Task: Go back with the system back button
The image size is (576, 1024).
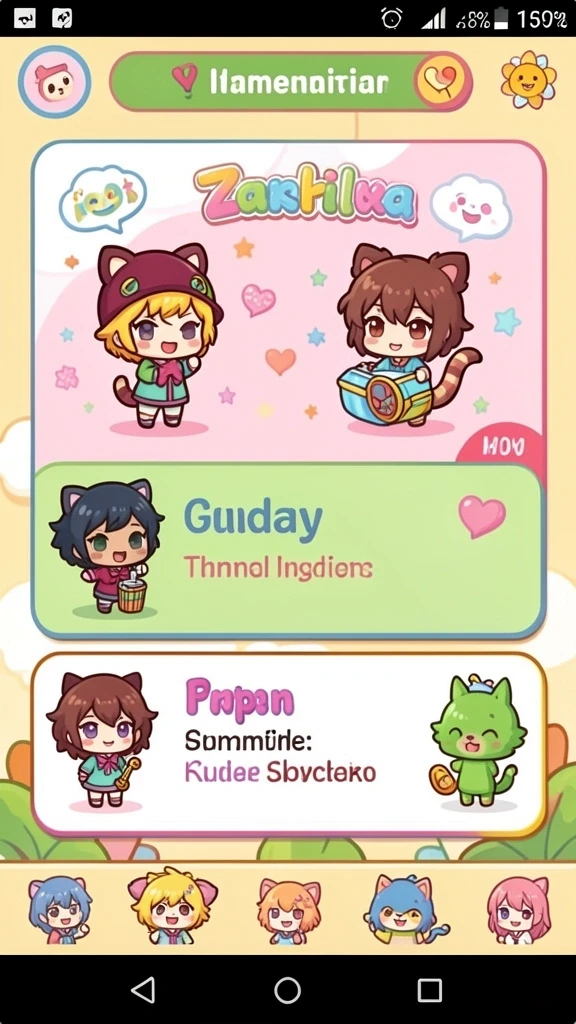Action: [x=143, y=990]
